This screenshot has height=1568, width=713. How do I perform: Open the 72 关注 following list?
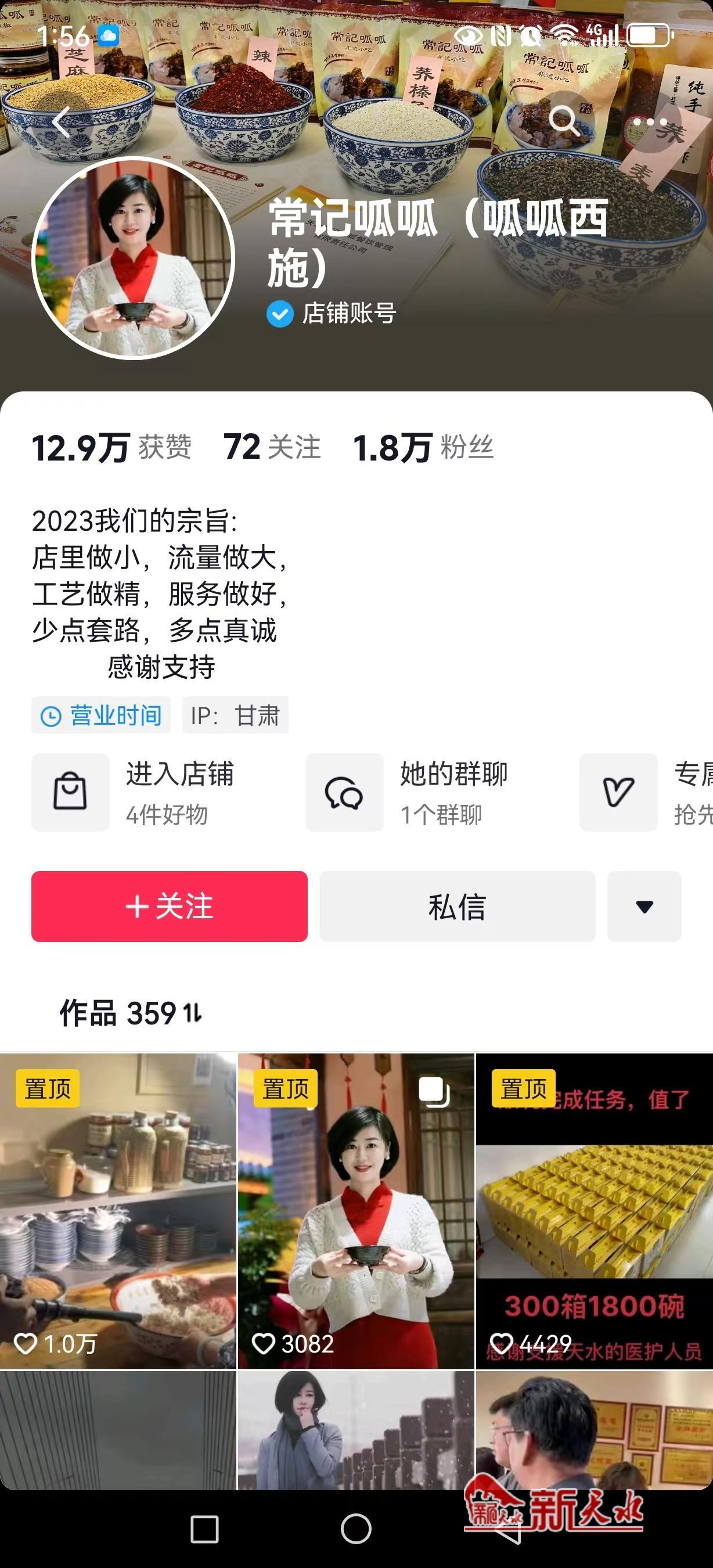(272, 447)
